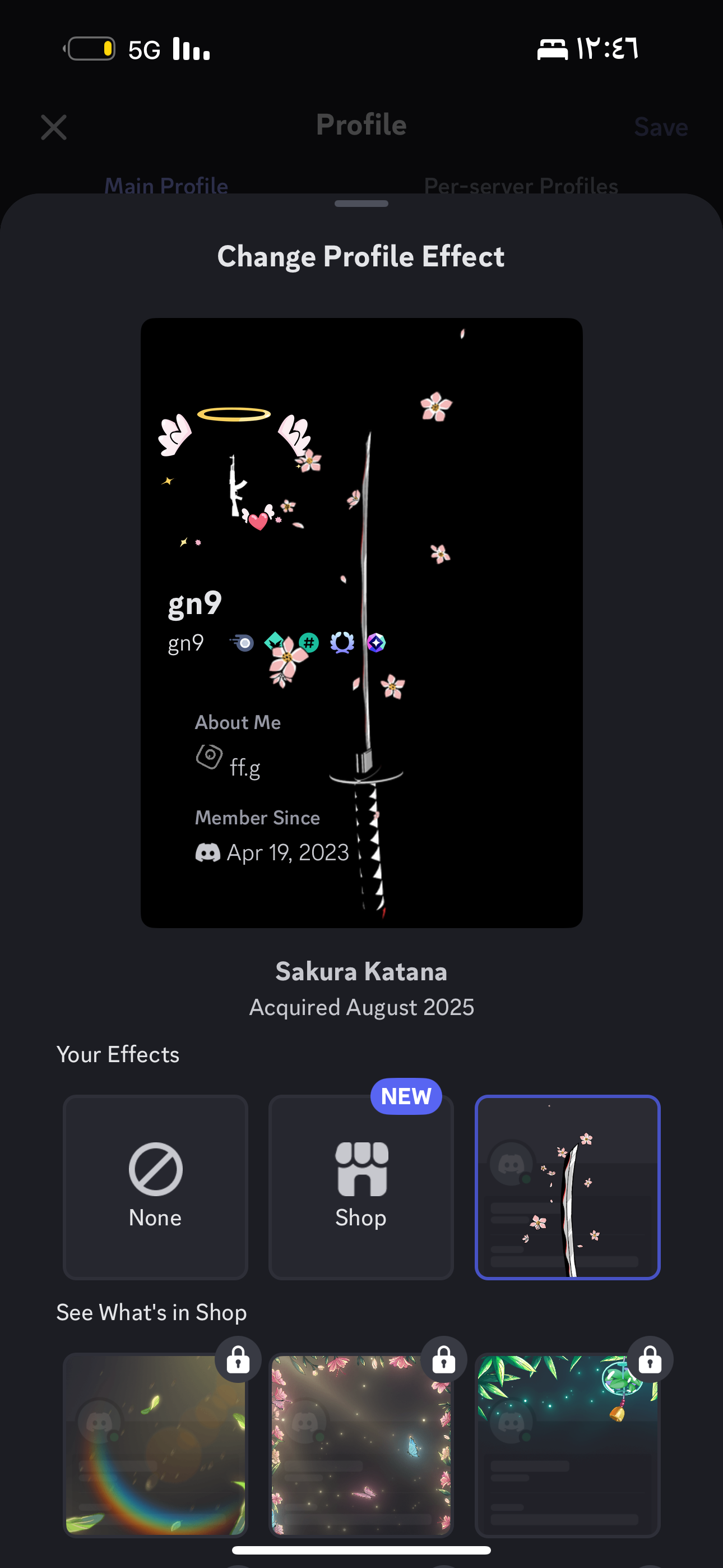
Task: Preview the locked rainbow shop effect
Action: click(155, 1445)
